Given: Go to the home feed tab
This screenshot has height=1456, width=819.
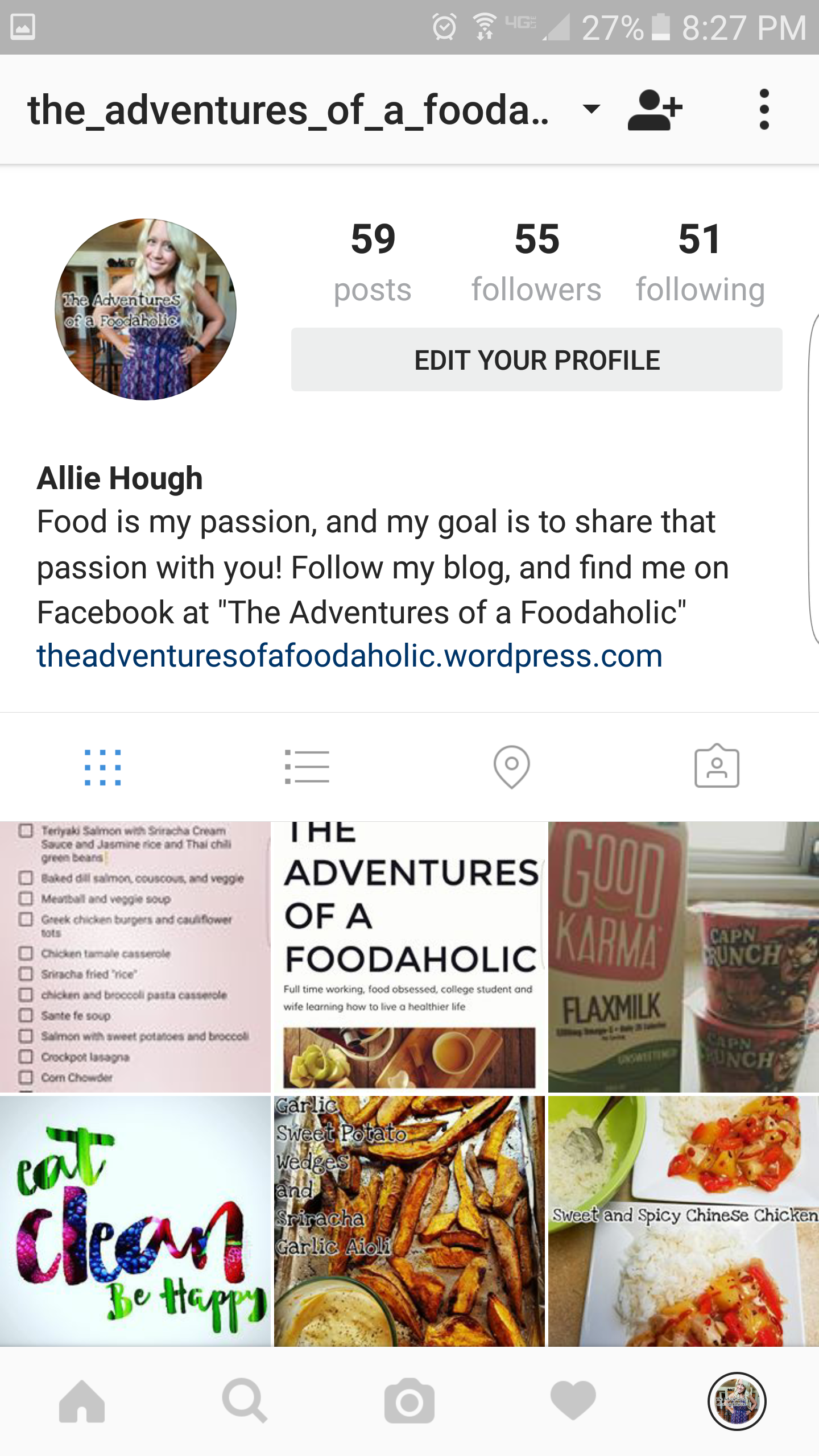Looking at the screenshot, I should point(82,1401).
